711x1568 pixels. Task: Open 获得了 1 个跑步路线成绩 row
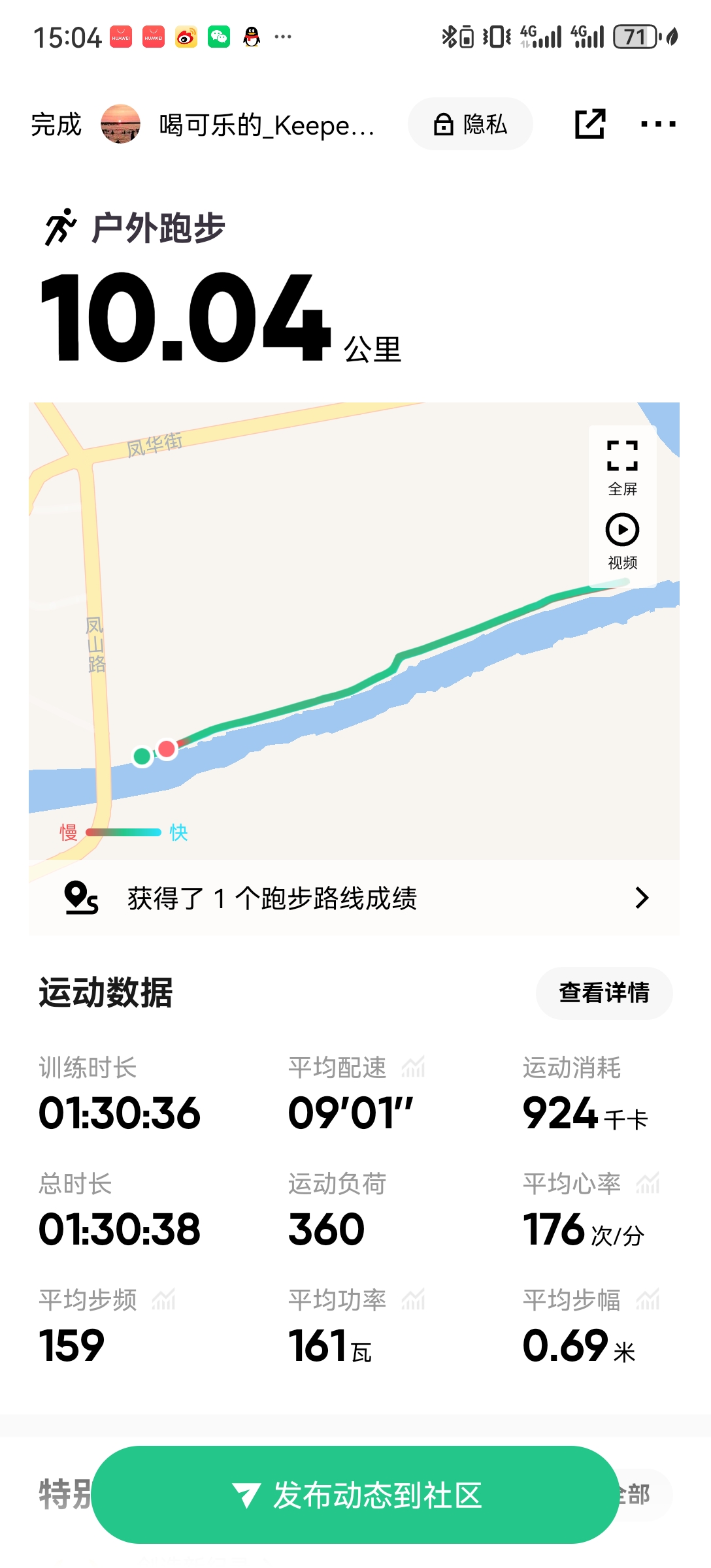pos(354,898)
